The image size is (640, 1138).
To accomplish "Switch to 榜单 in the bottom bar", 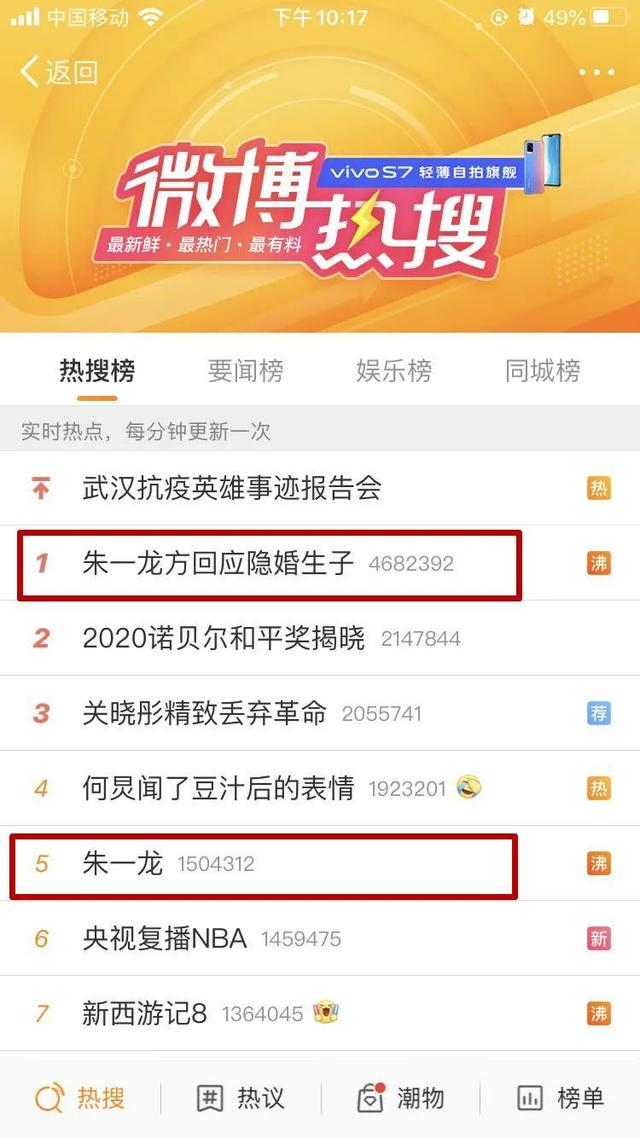I will [560, 1098].
